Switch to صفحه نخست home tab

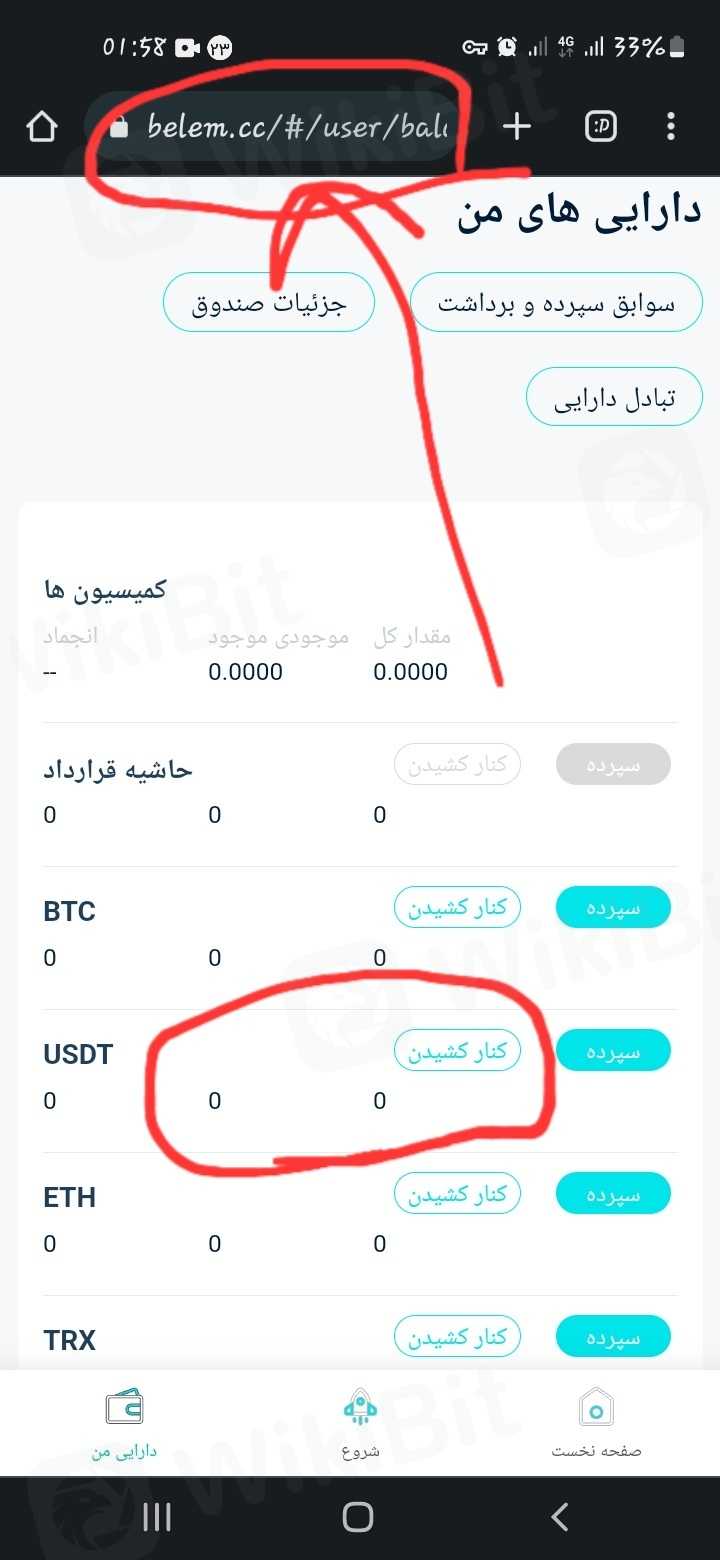click(596, 1423)
